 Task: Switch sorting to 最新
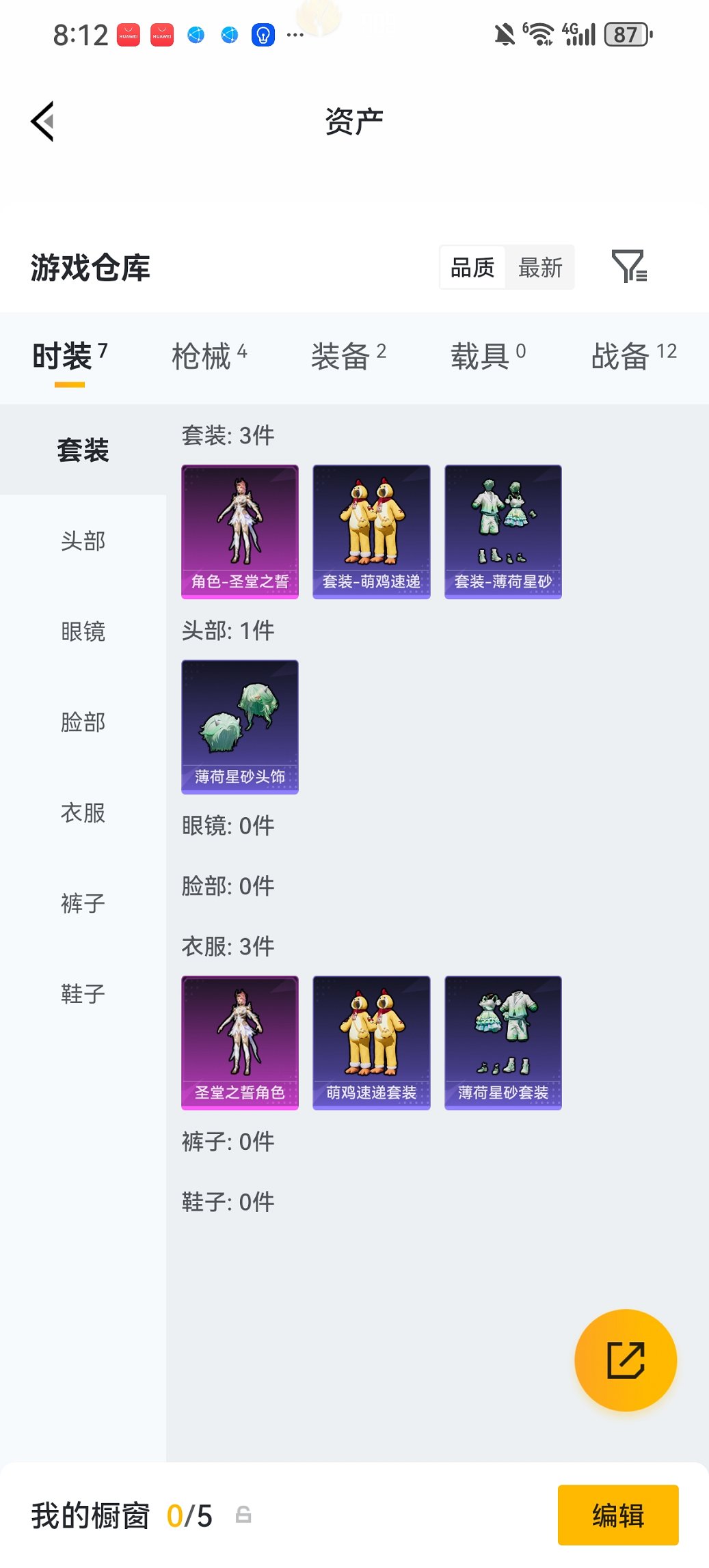(541, 267)
